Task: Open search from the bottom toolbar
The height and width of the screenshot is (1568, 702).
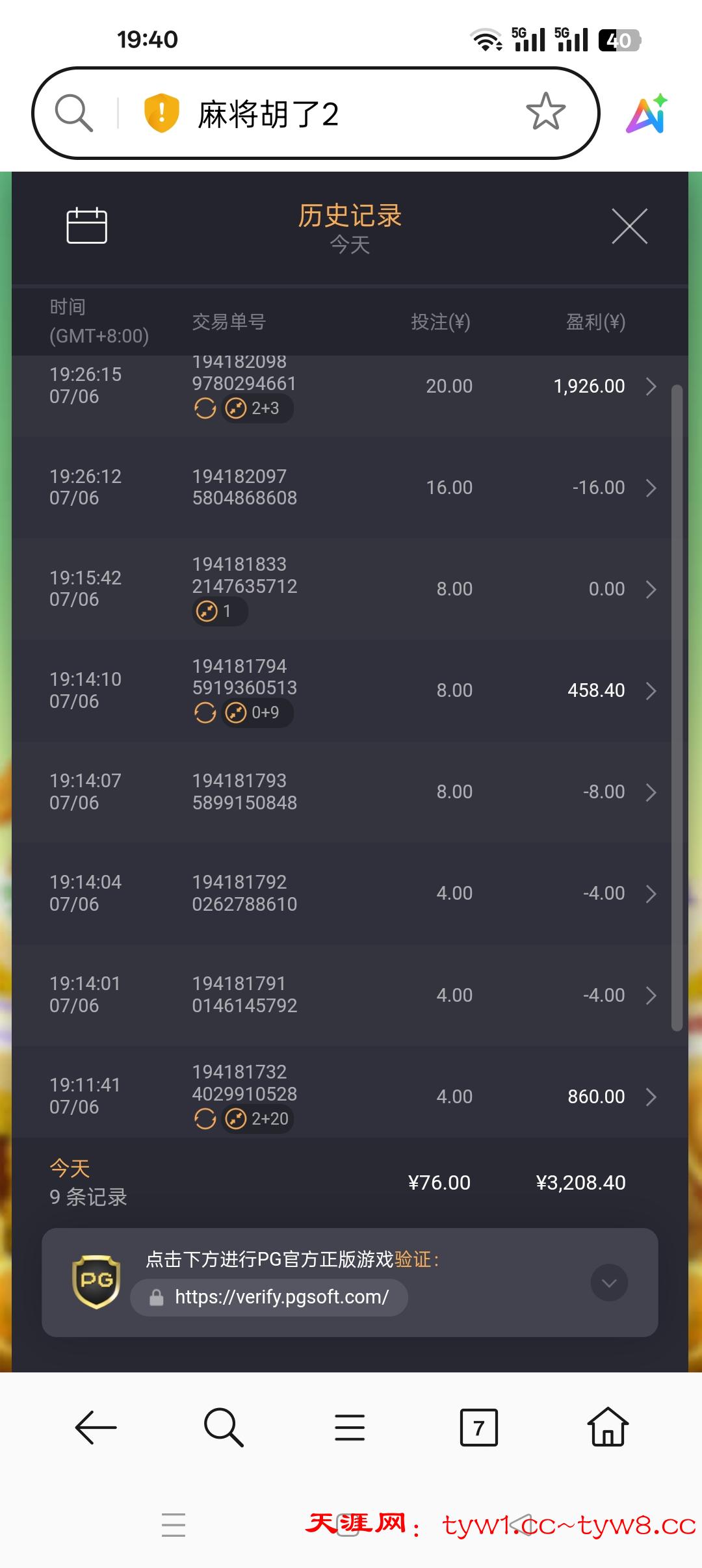Action: [223, 1428]
